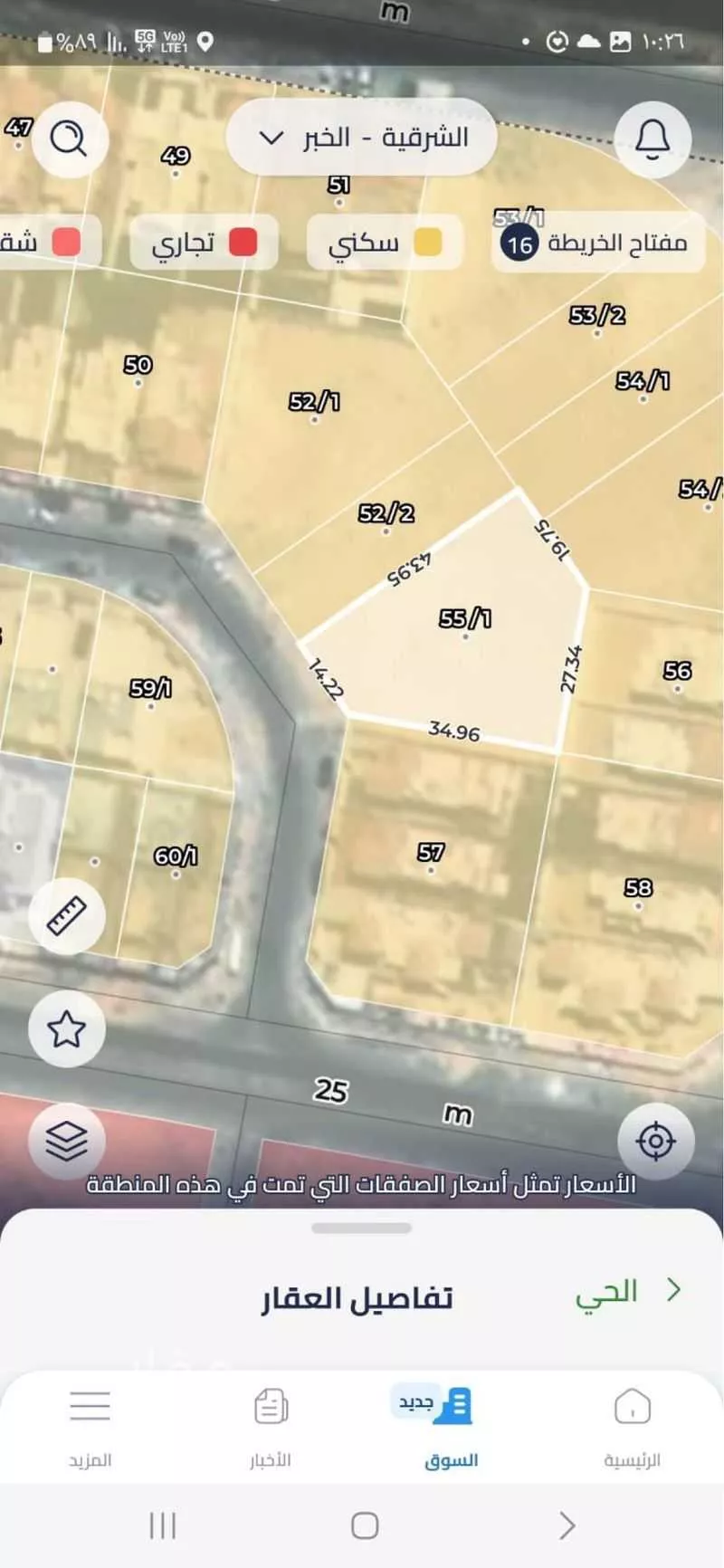This screenshot has width=724, height=1568.
Task: Open the مفتاح الخريطة map legend
Action: pos(598,243)
